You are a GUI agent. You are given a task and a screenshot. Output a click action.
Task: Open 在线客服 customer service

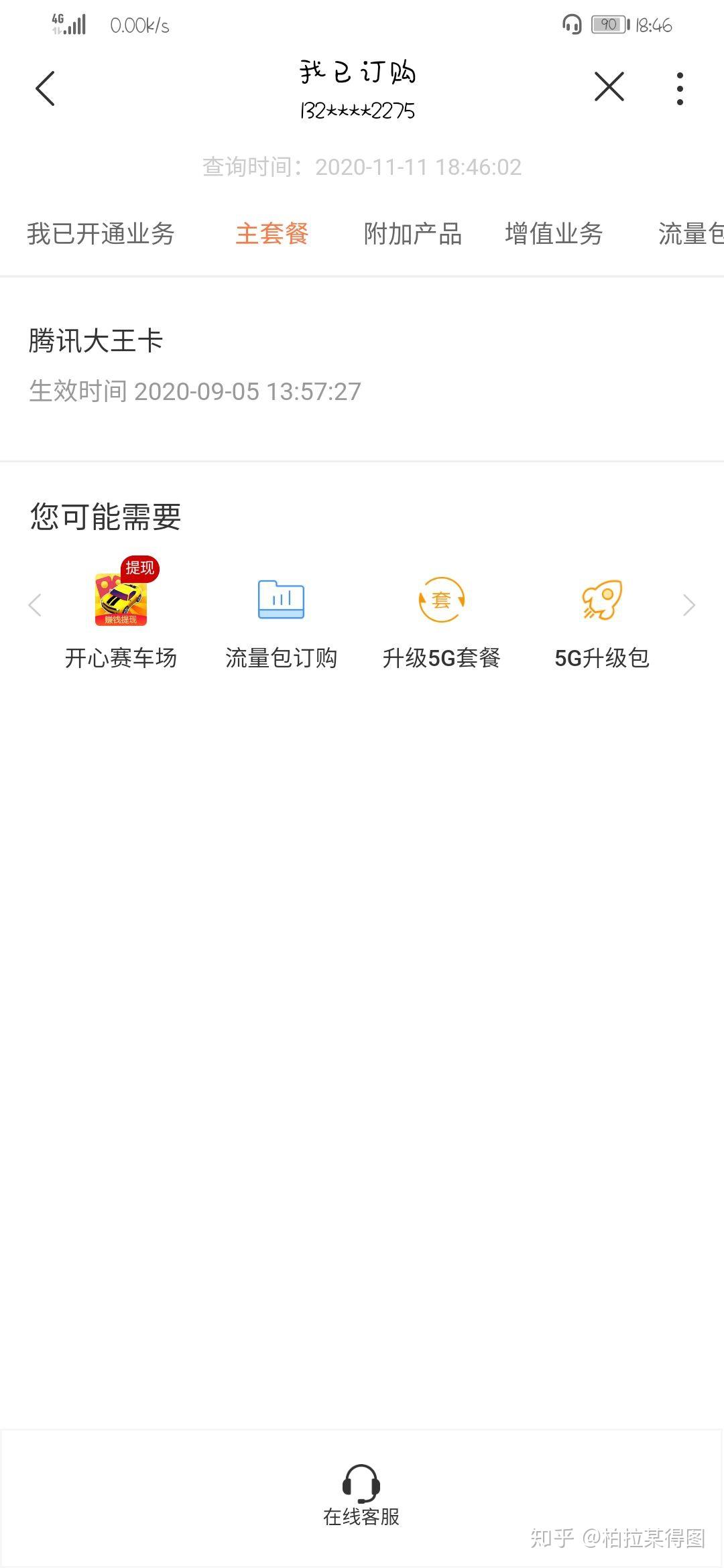[x=362, y=1504]
